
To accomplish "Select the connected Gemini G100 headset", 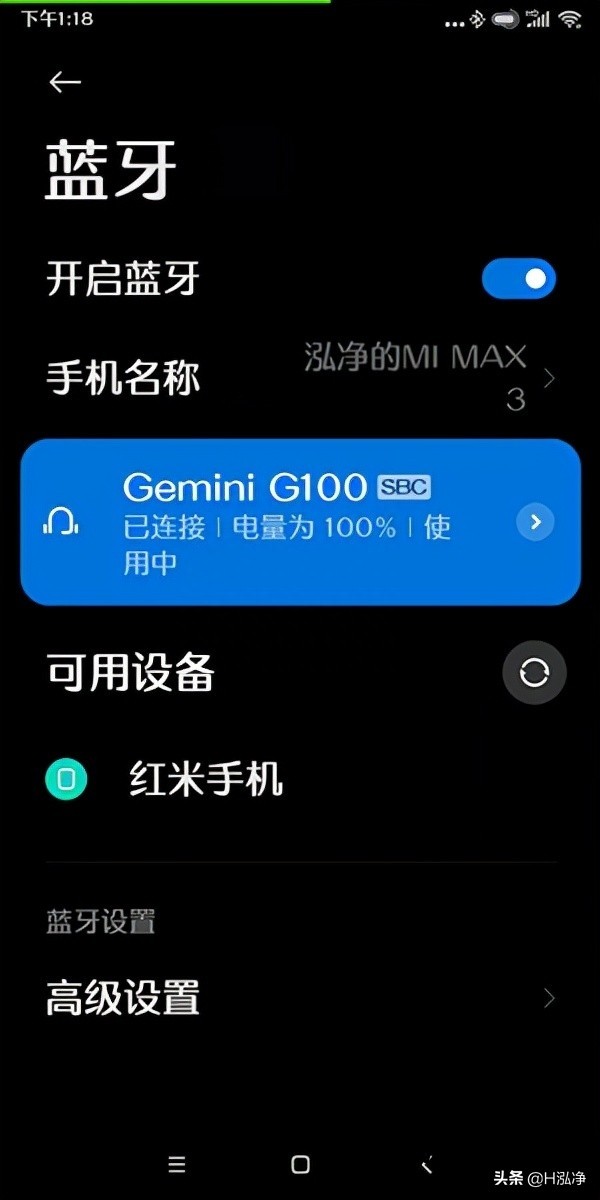I will (280, 520).
